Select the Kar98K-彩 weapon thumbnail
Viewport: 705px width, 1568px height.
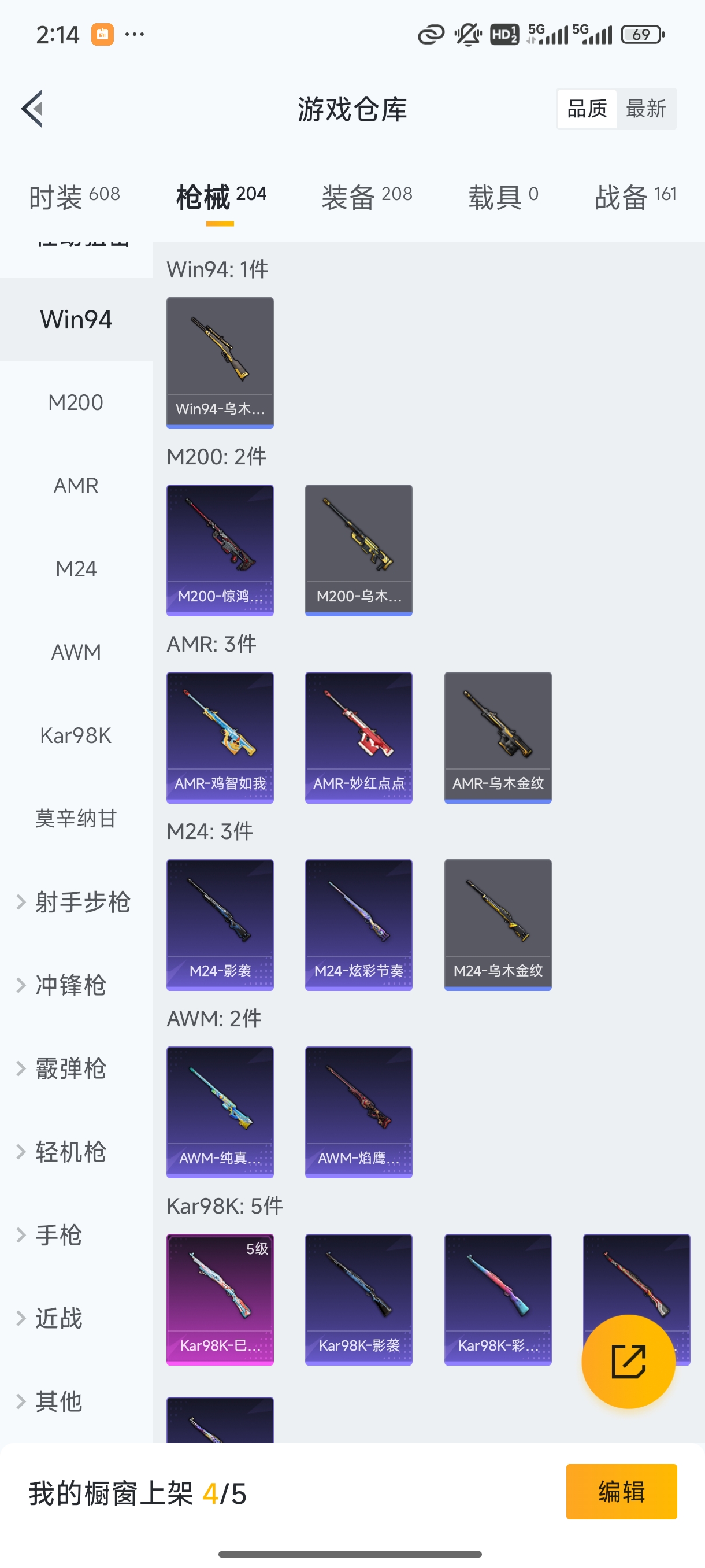pyautogui.click(x=497, y=1296)
